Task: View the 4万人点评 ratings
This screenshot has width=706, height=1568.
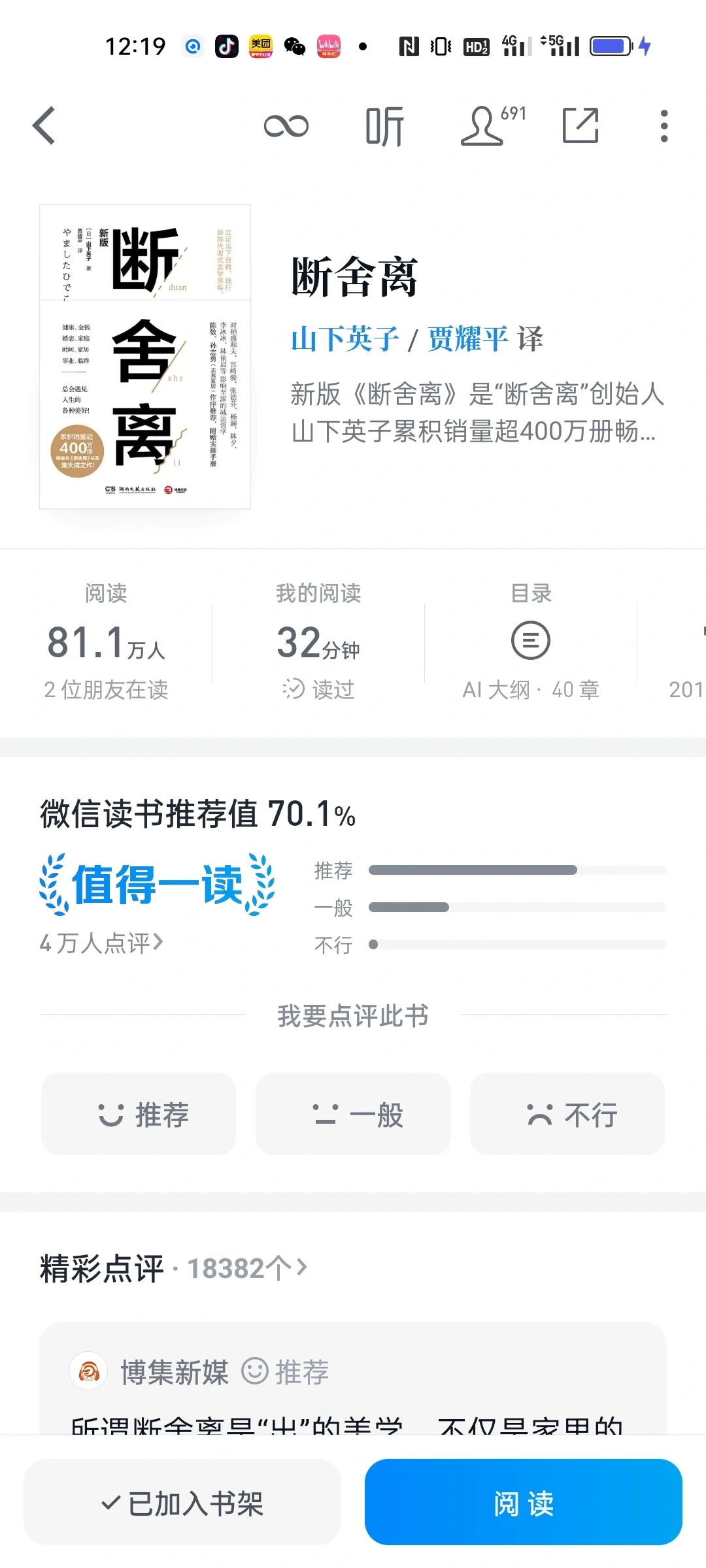Action: tap(101, 943)
